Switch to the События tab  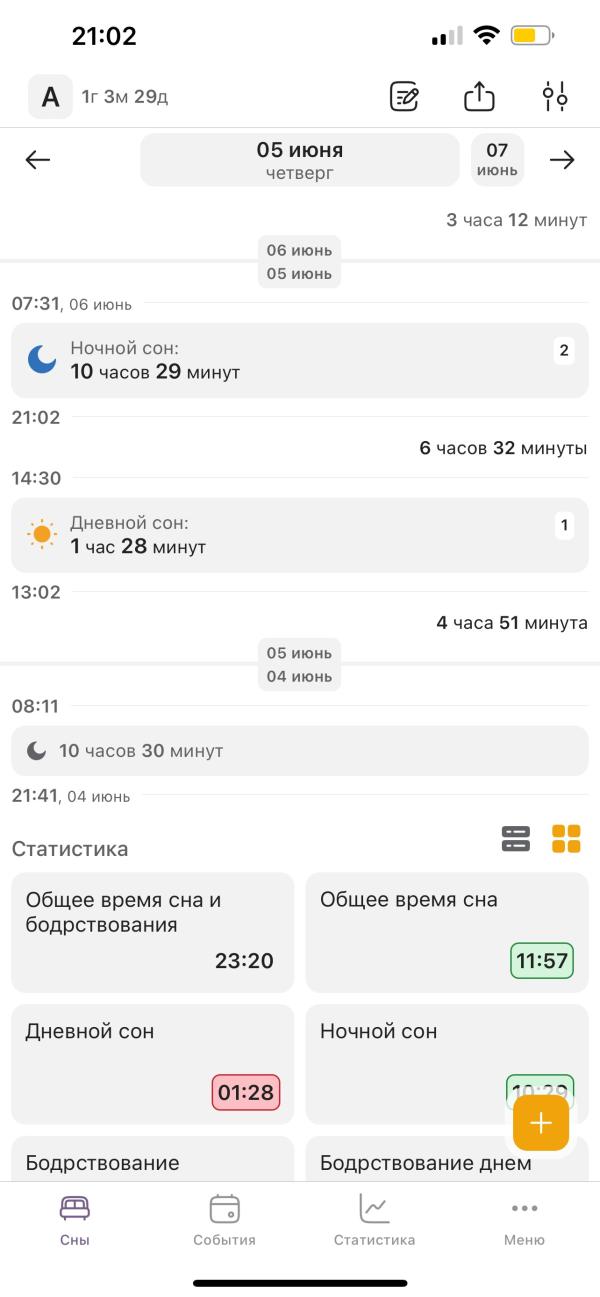(x=224, y=1220)
